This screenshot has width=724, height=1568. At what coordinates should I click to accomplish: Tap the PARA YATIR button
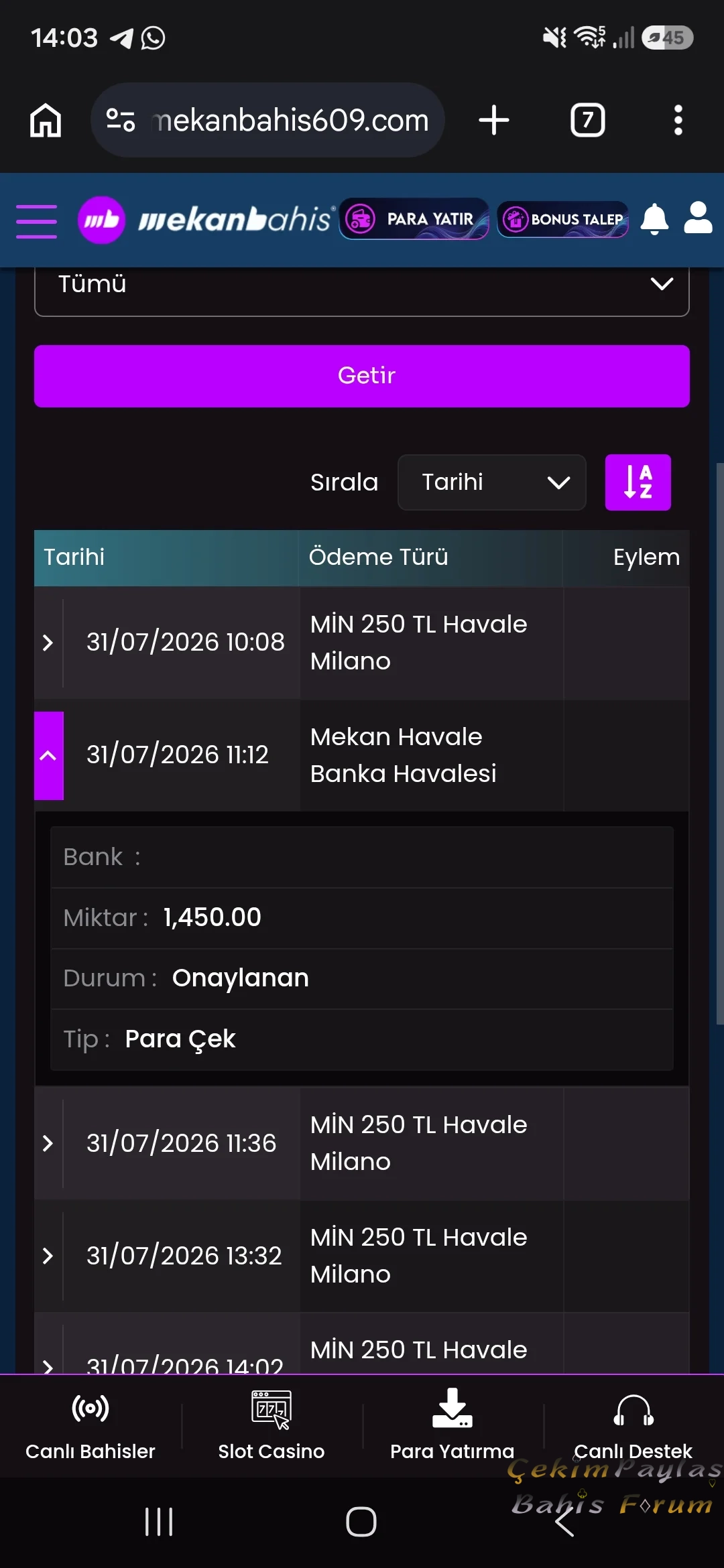[x=414, y=219]
